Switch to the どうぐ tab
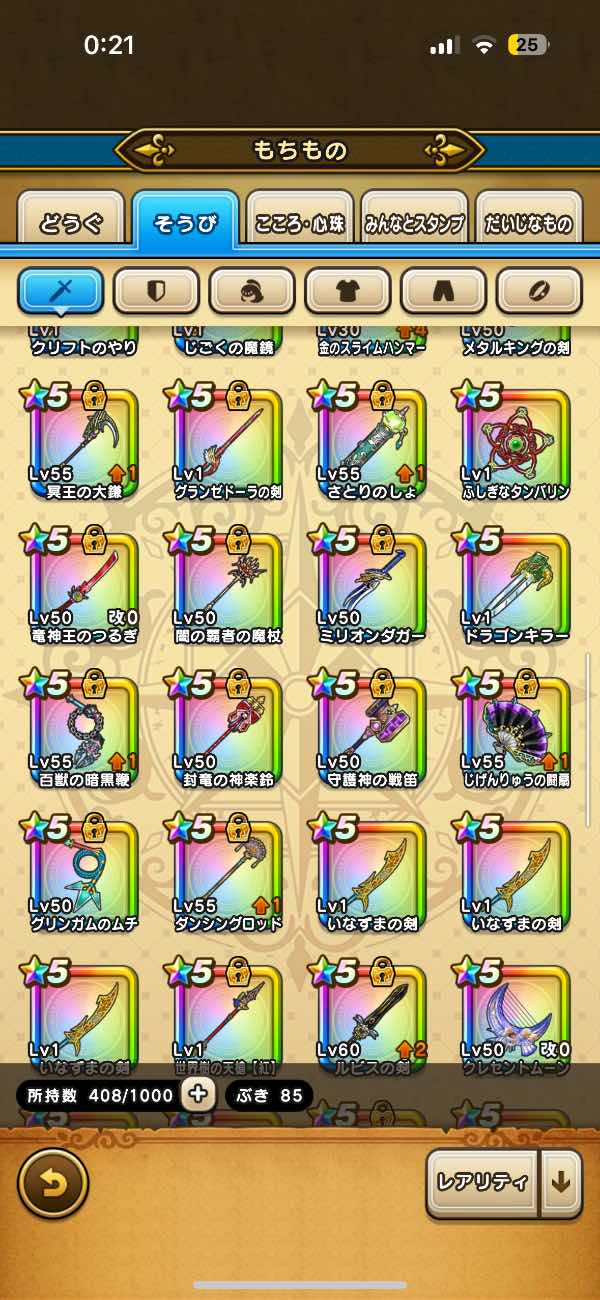Image resolution: width=600 pixels, height=1300 pixels. coord(71,223)
